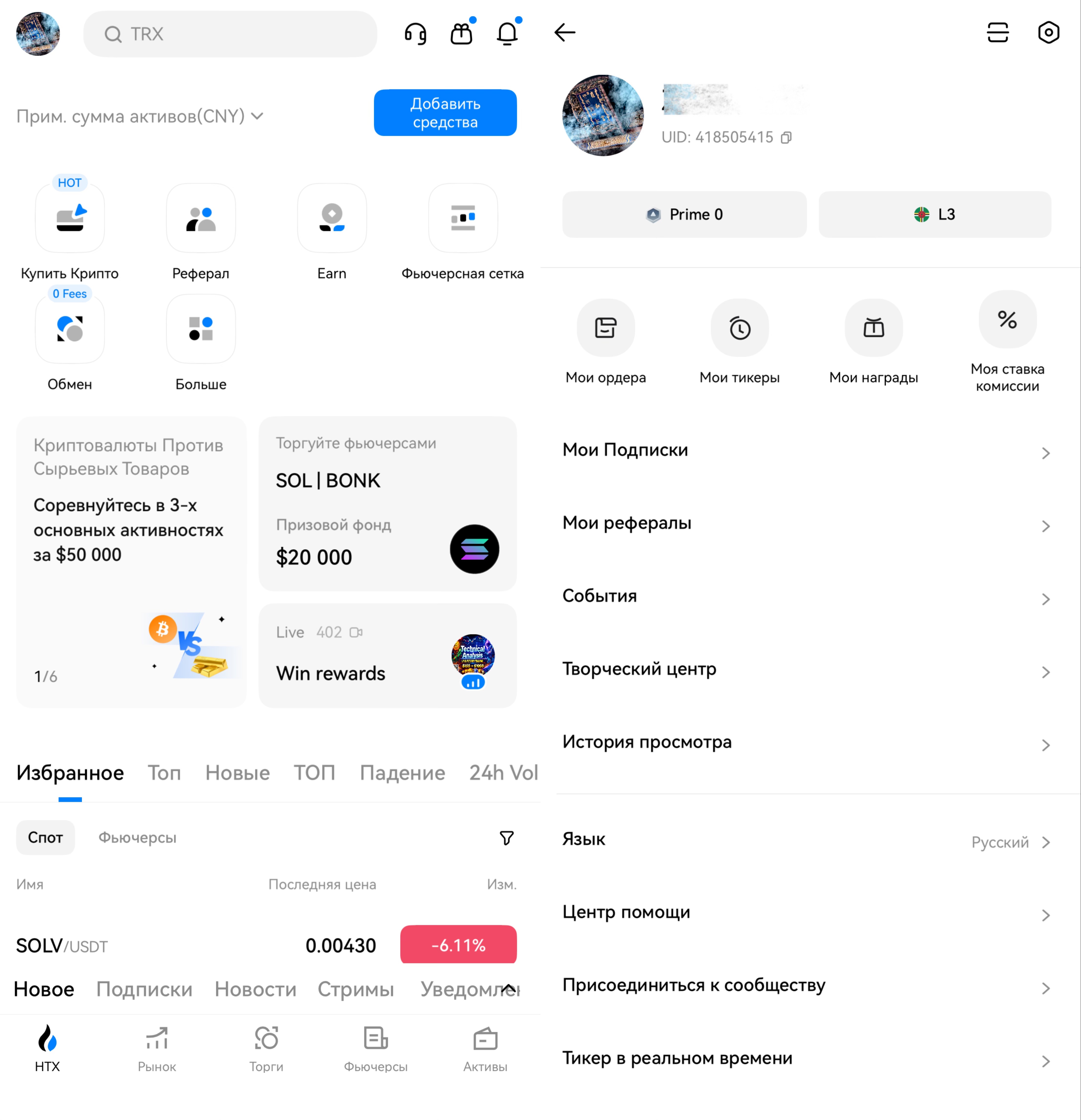
Task: Go to the Рынок bottom tab
Action: tap(157, 1049)
